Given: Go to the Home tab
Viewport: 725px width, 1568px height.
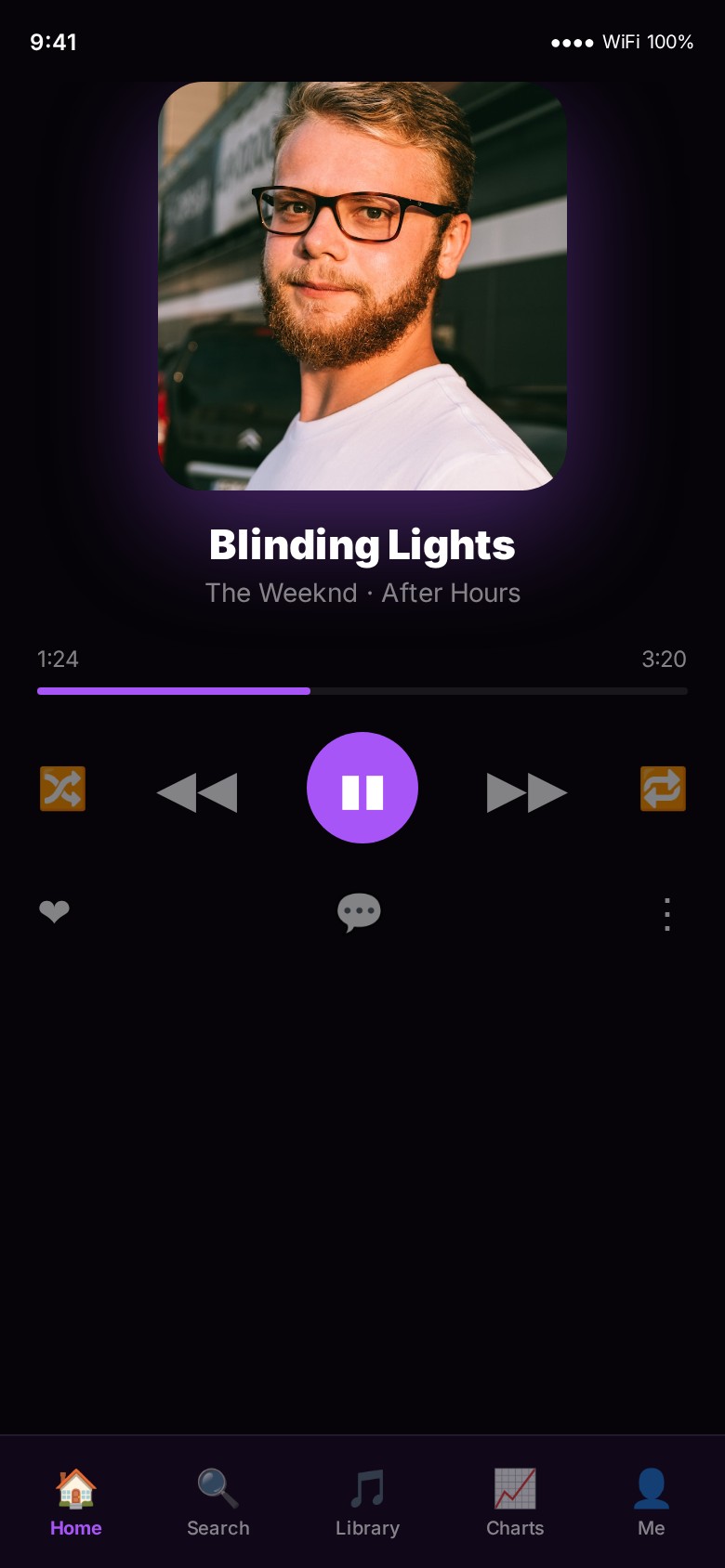Looking at the screenshot, I should 76,1502.
